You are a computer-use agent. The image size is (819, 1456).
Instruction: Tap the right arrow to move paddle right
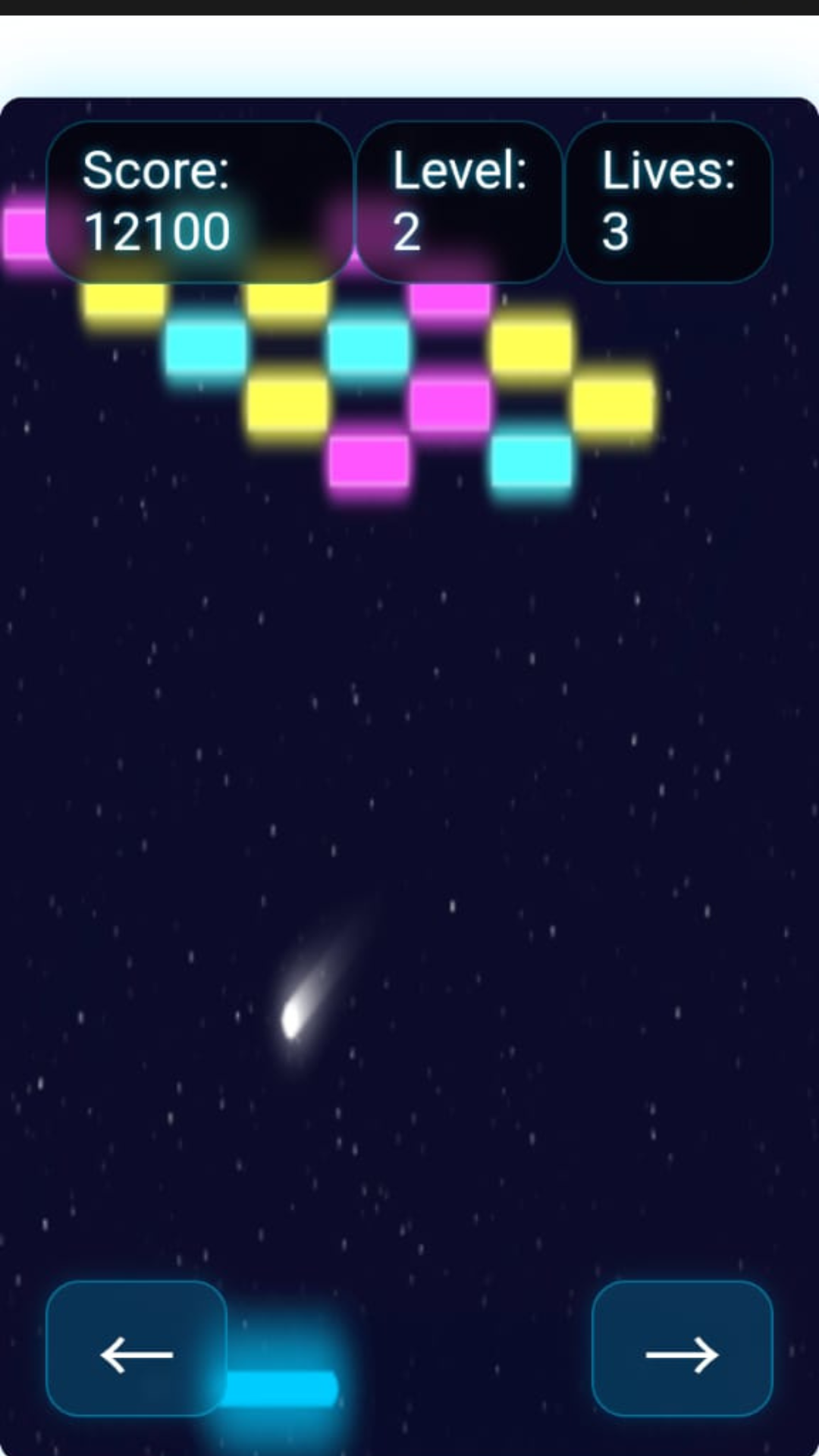[x=682, y=1348]
